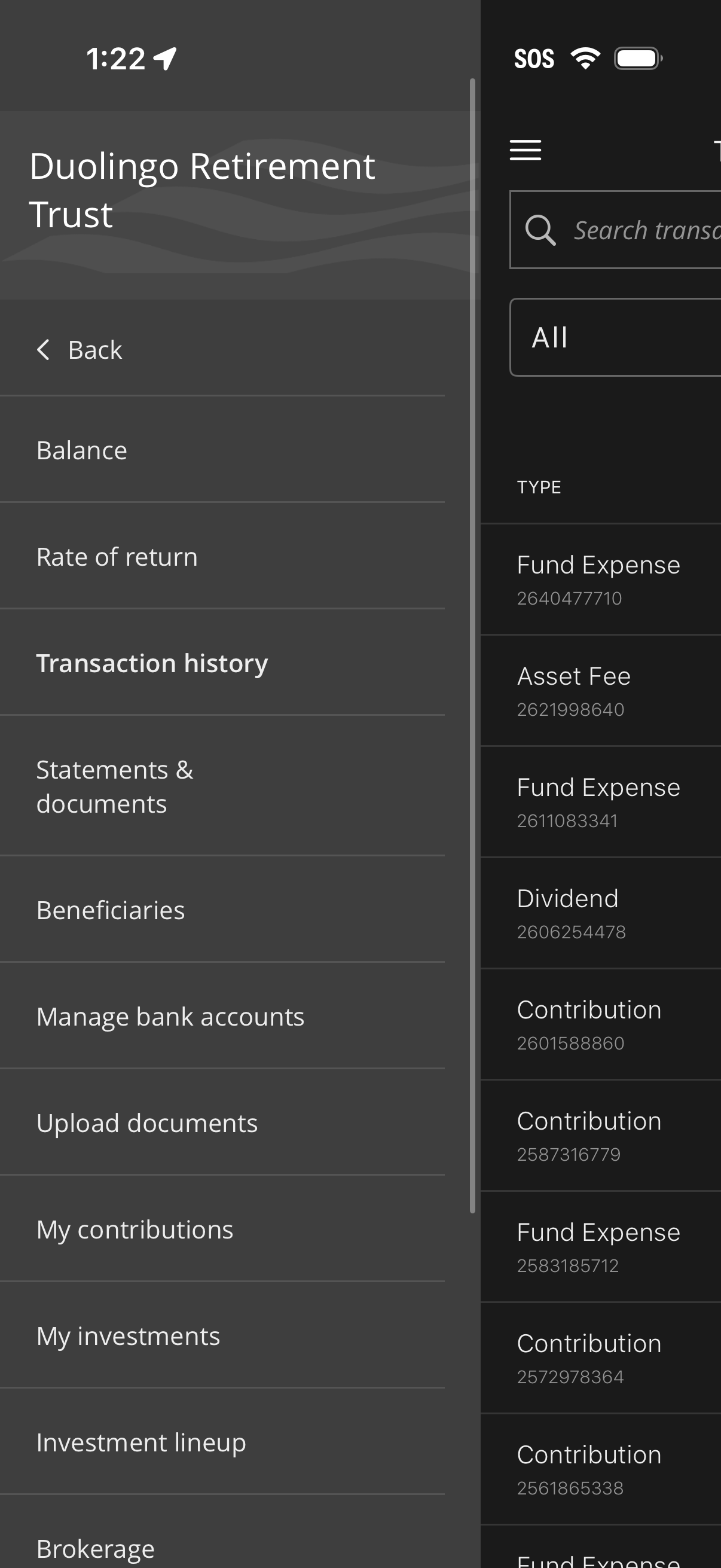Tap the SOS indicator in the status bar
This screenshot has width=721, height=1568.
coord(535,58)
